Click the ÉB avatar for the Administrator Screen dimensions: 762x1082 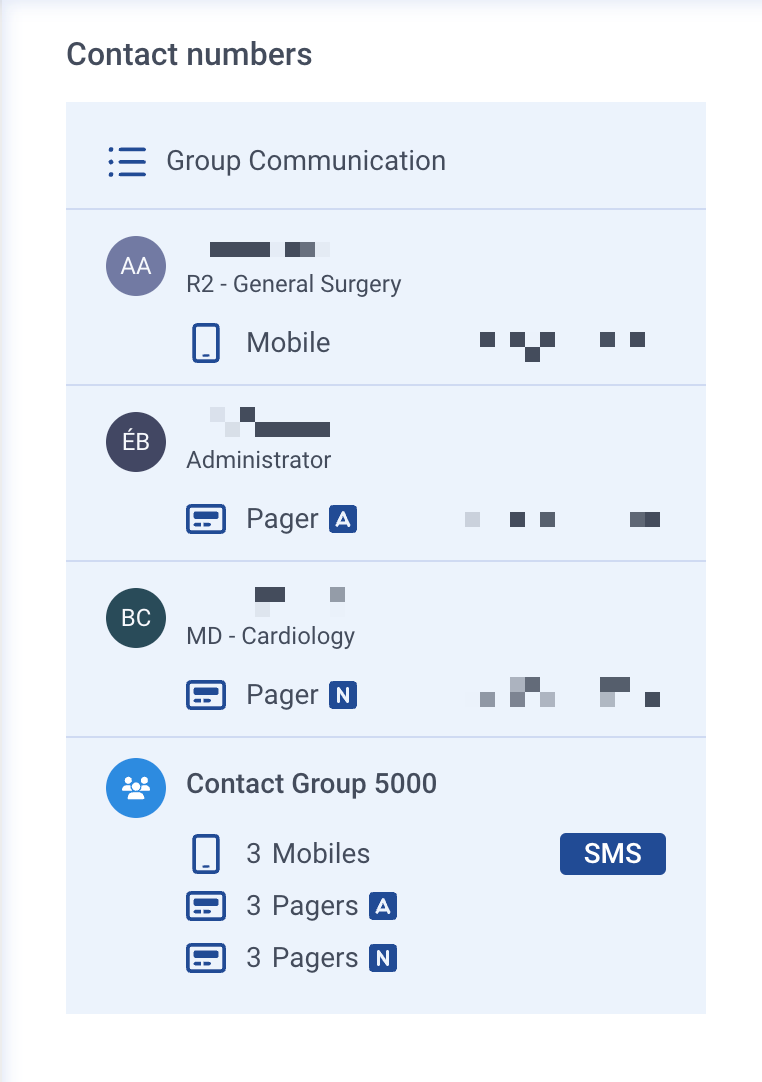136,441
